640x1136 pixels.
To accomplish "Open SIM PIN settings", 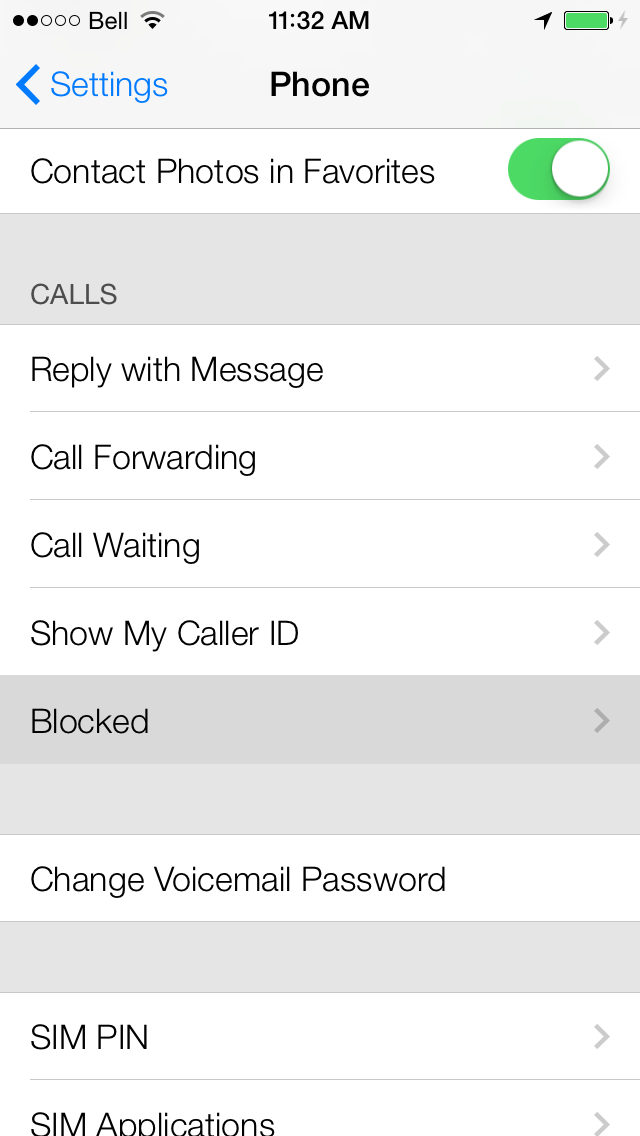I will pos(320,1037).
